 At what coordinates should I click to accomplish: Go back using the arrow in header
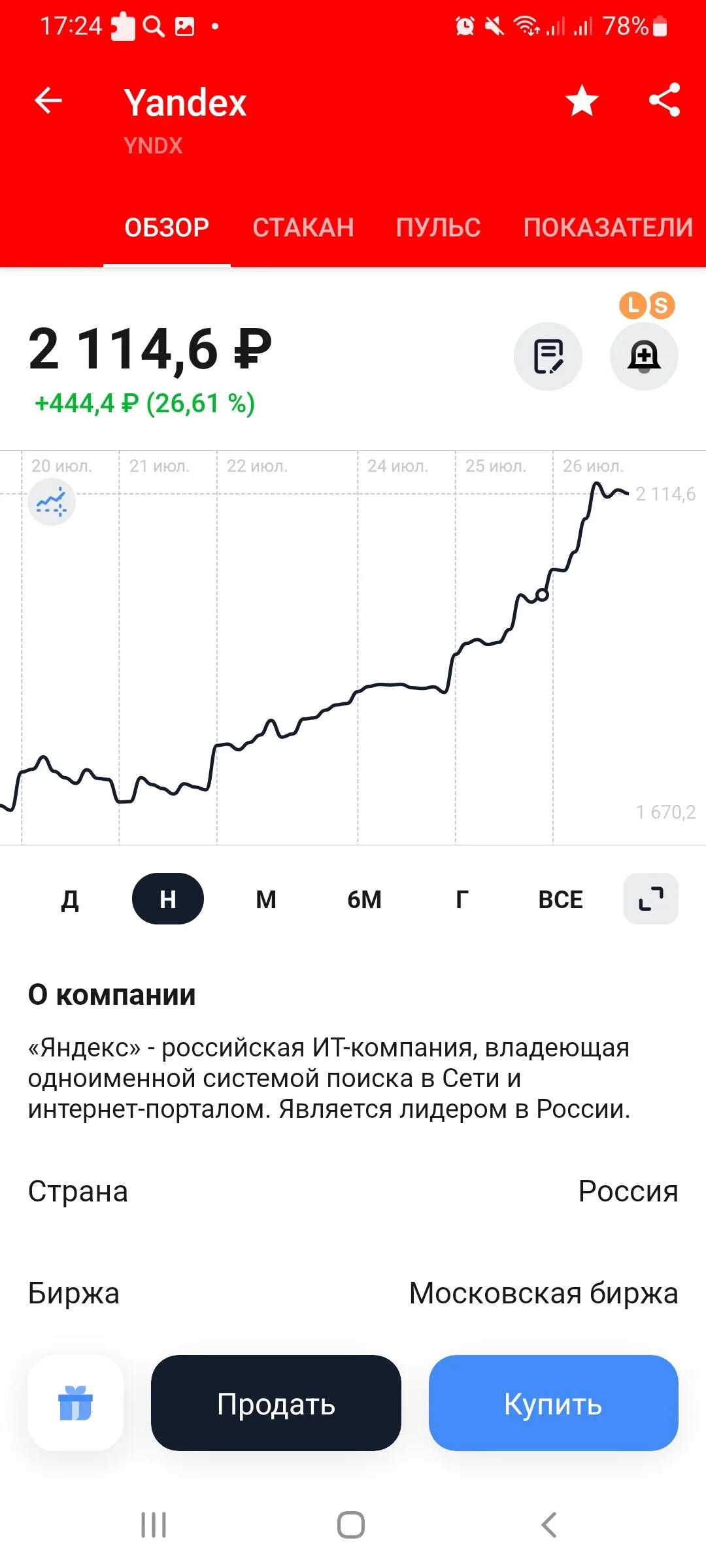(48, 101)
